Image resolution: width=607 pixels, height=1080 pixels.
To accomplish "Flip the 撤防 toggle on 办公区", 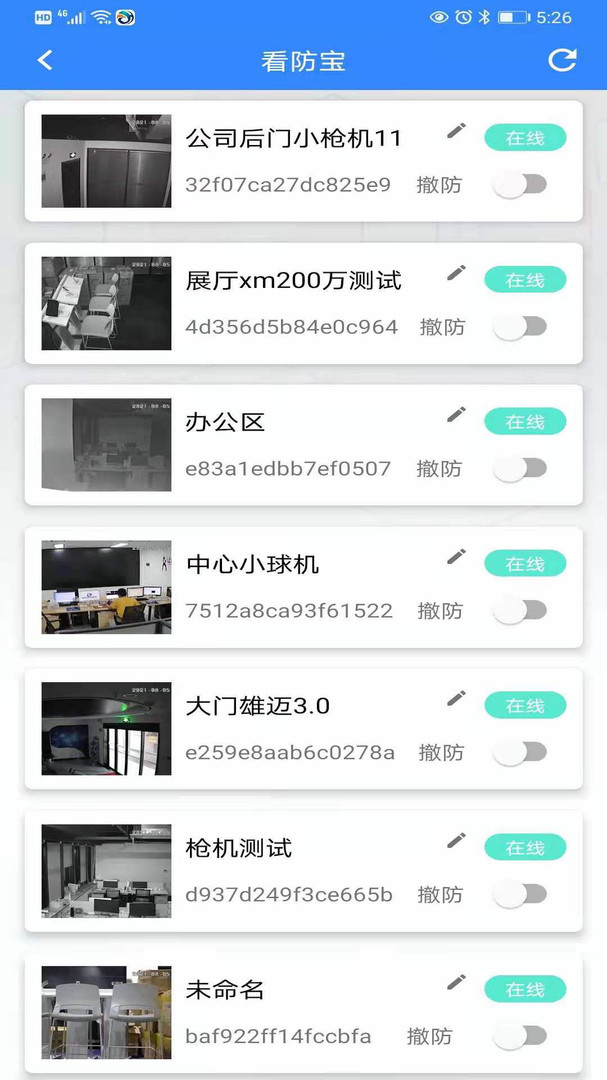I will pos(521,468).
